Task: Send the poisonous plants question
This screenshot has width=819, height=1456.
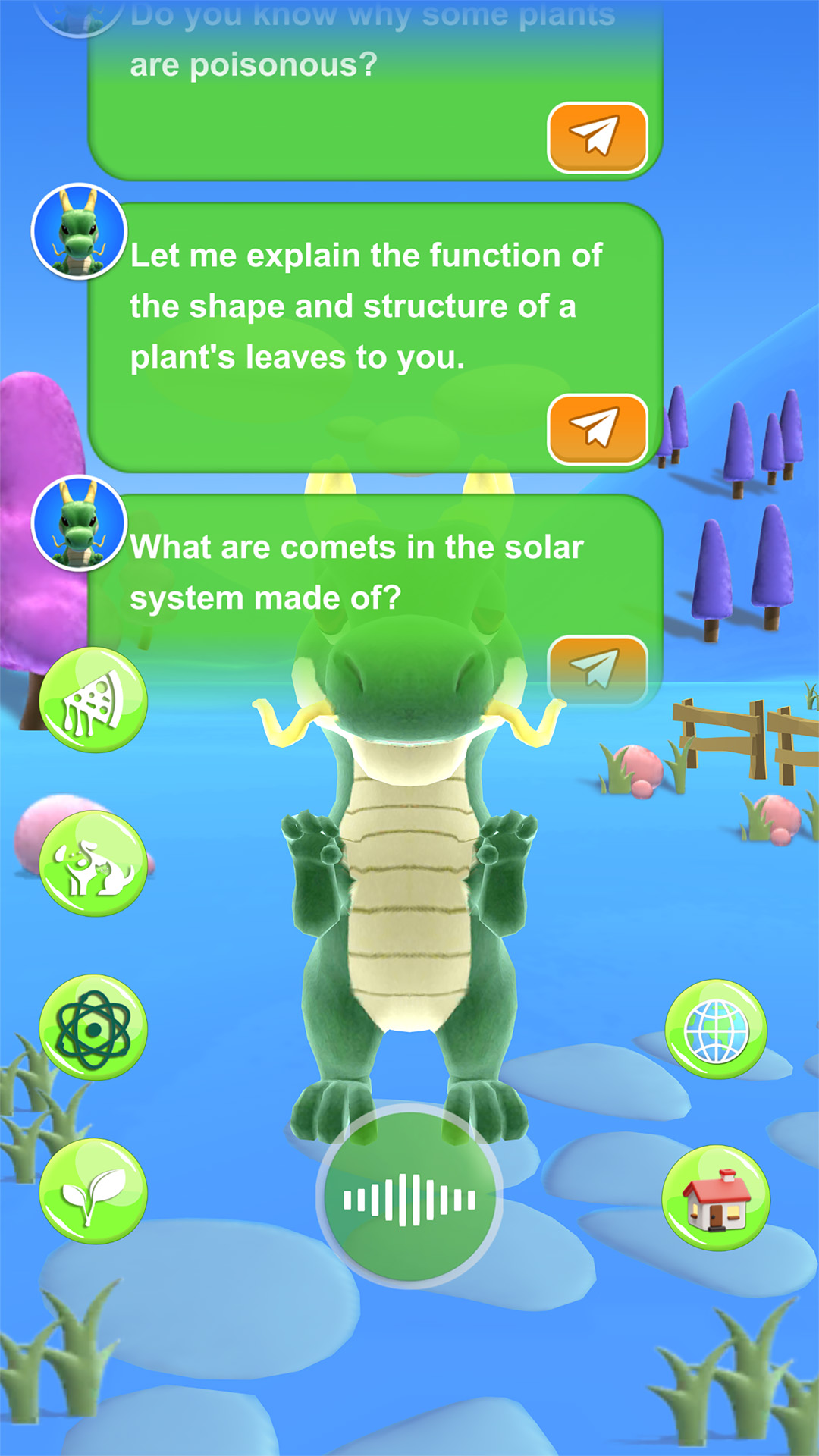Action: [597, 137]
